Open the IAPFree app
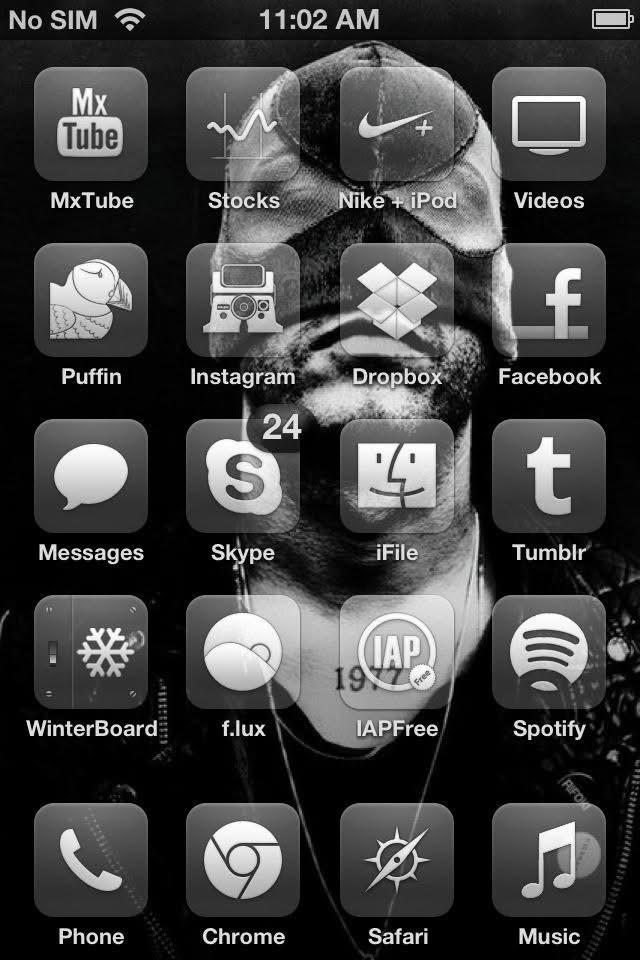Viewport: 640px width, 960px height. click(397, 652)
